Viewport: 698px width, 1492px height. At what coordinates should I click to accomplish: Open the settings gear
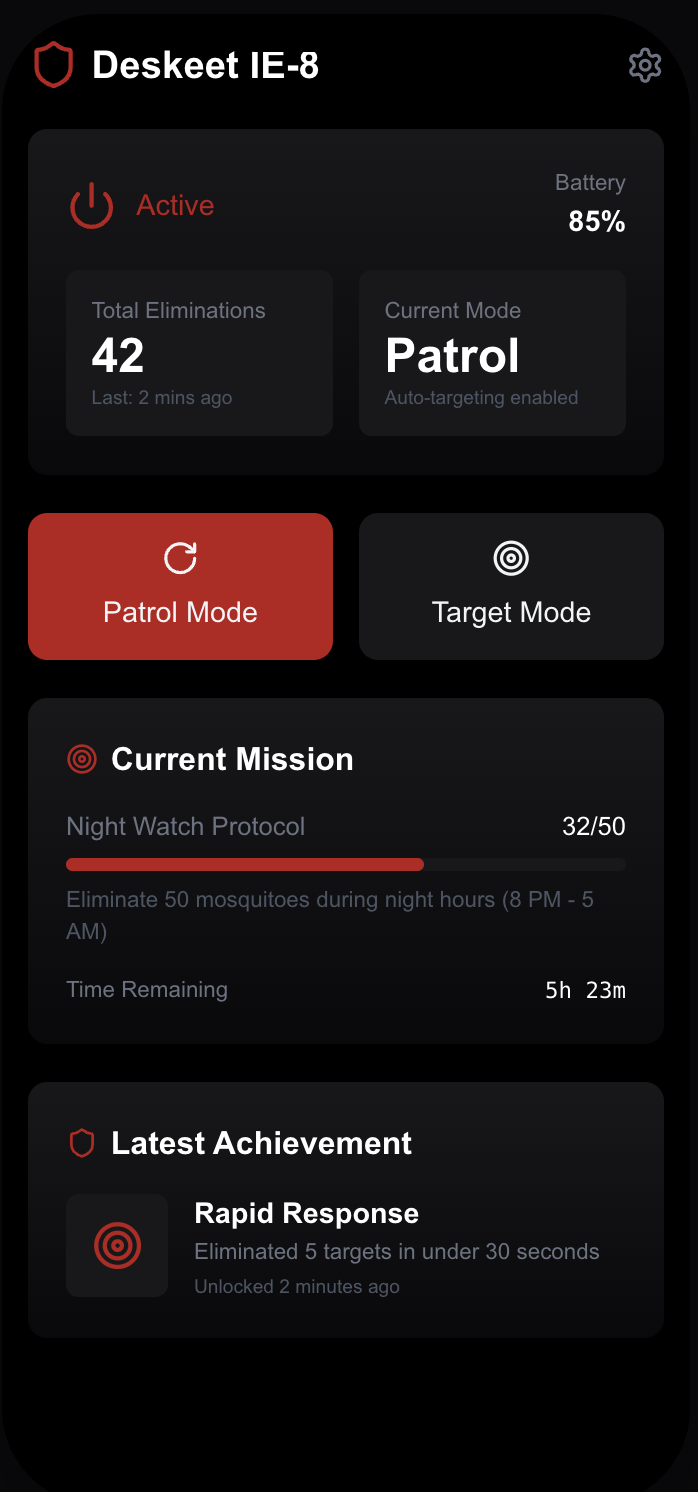pyautogui.click(x=645, y=66)
